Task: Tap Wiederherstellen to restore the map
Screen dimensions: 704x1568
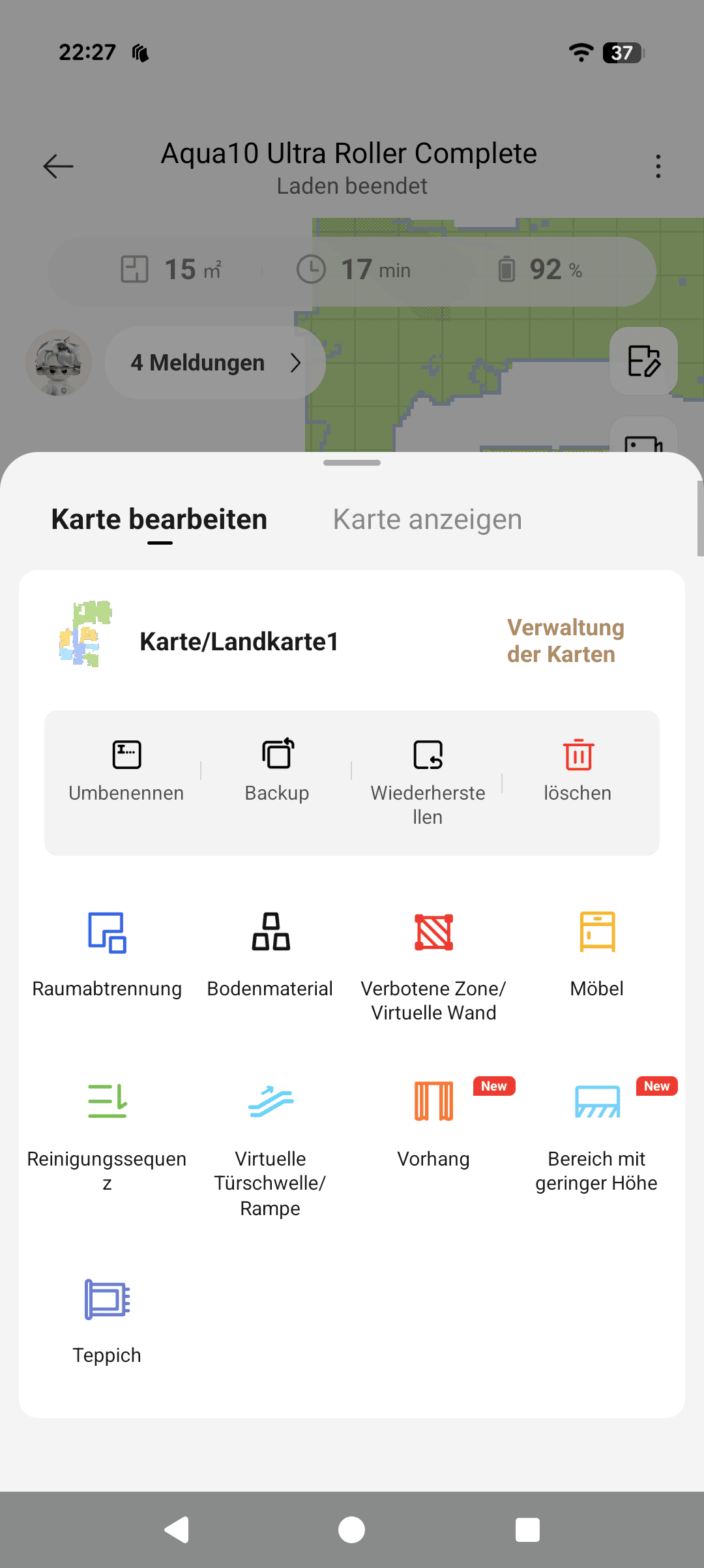Action: [x=428, y=779]
